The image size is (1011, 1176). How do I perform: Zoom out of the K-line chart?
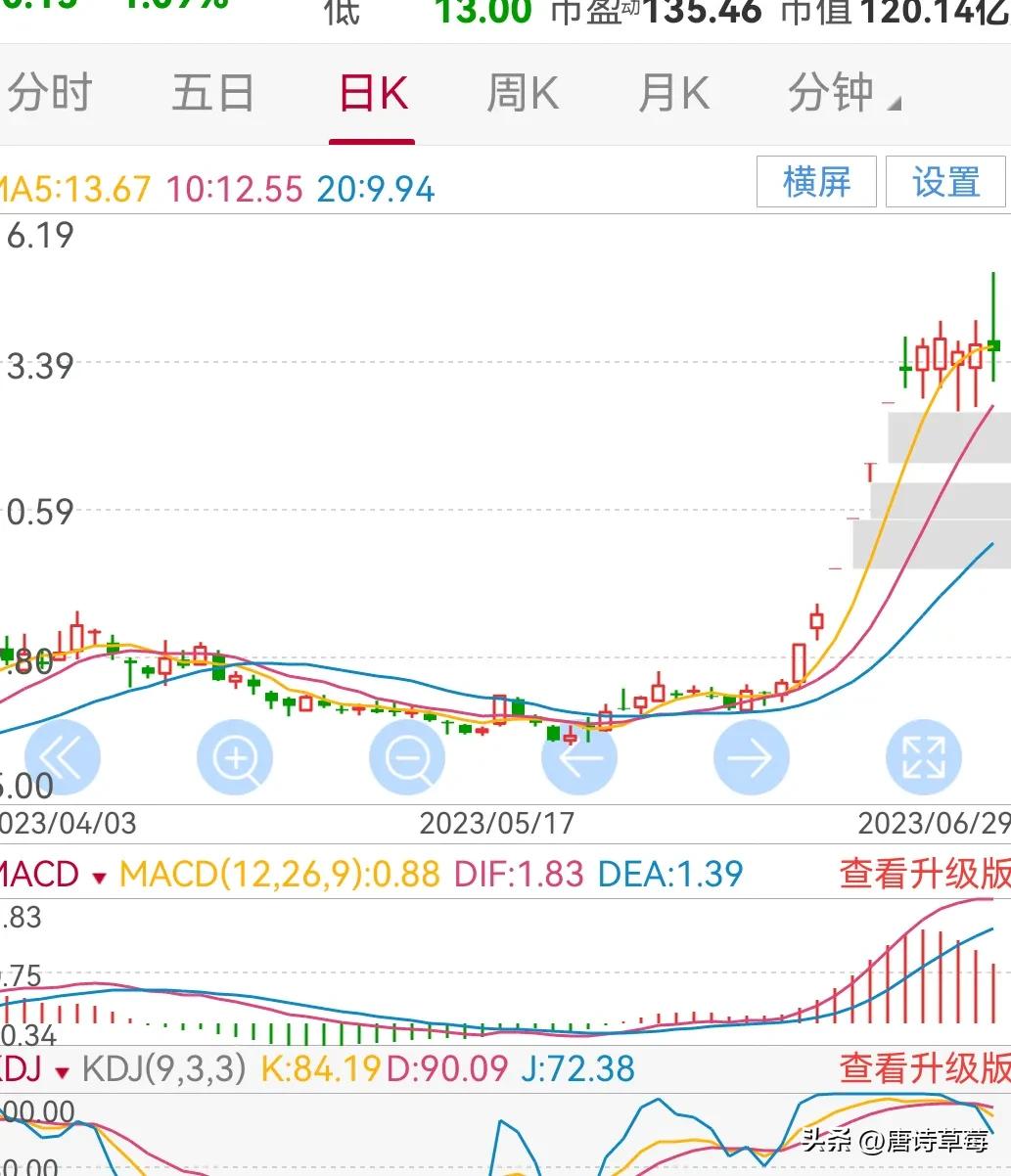[407, 756]
